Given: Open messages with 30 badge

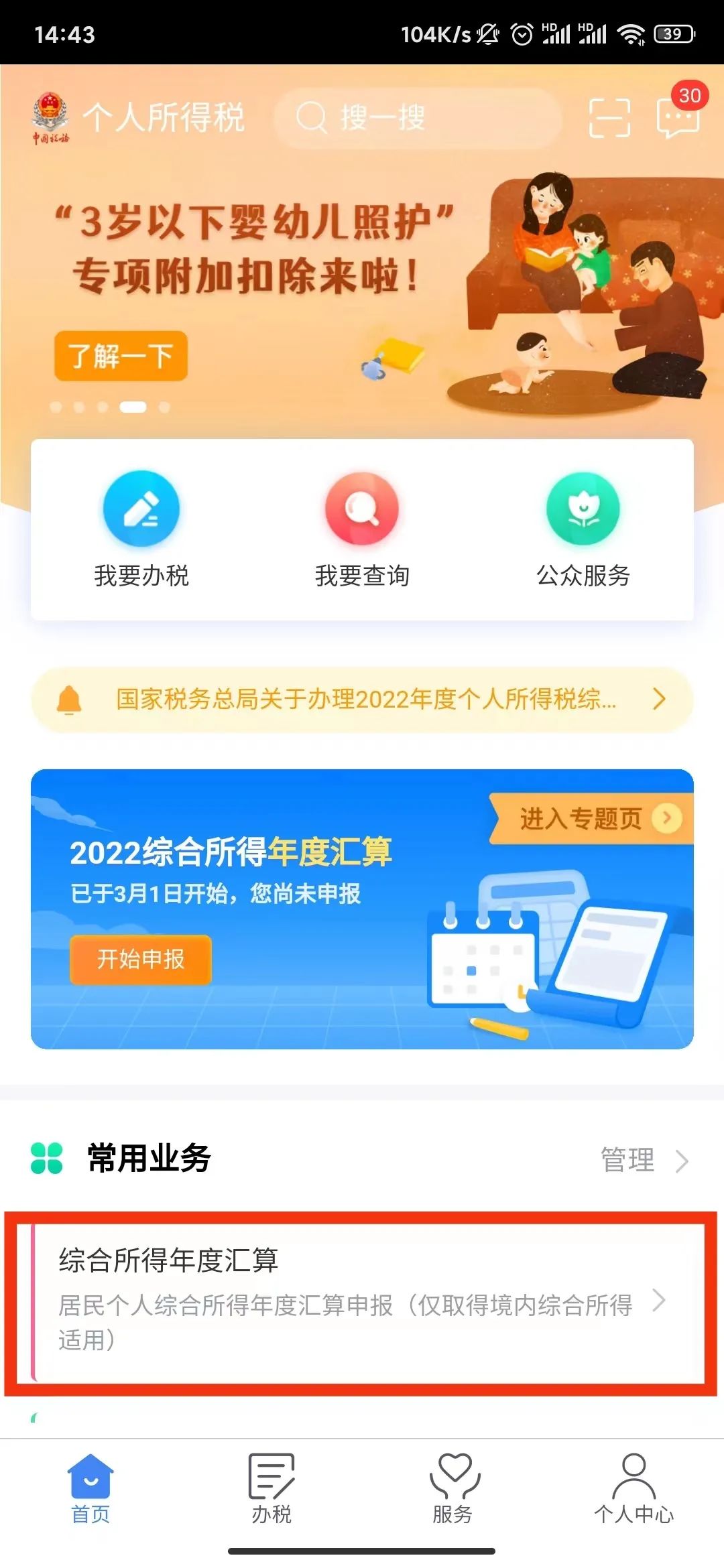Looking at the screenshot, I should pyautogui.click(x=678, y=117).
